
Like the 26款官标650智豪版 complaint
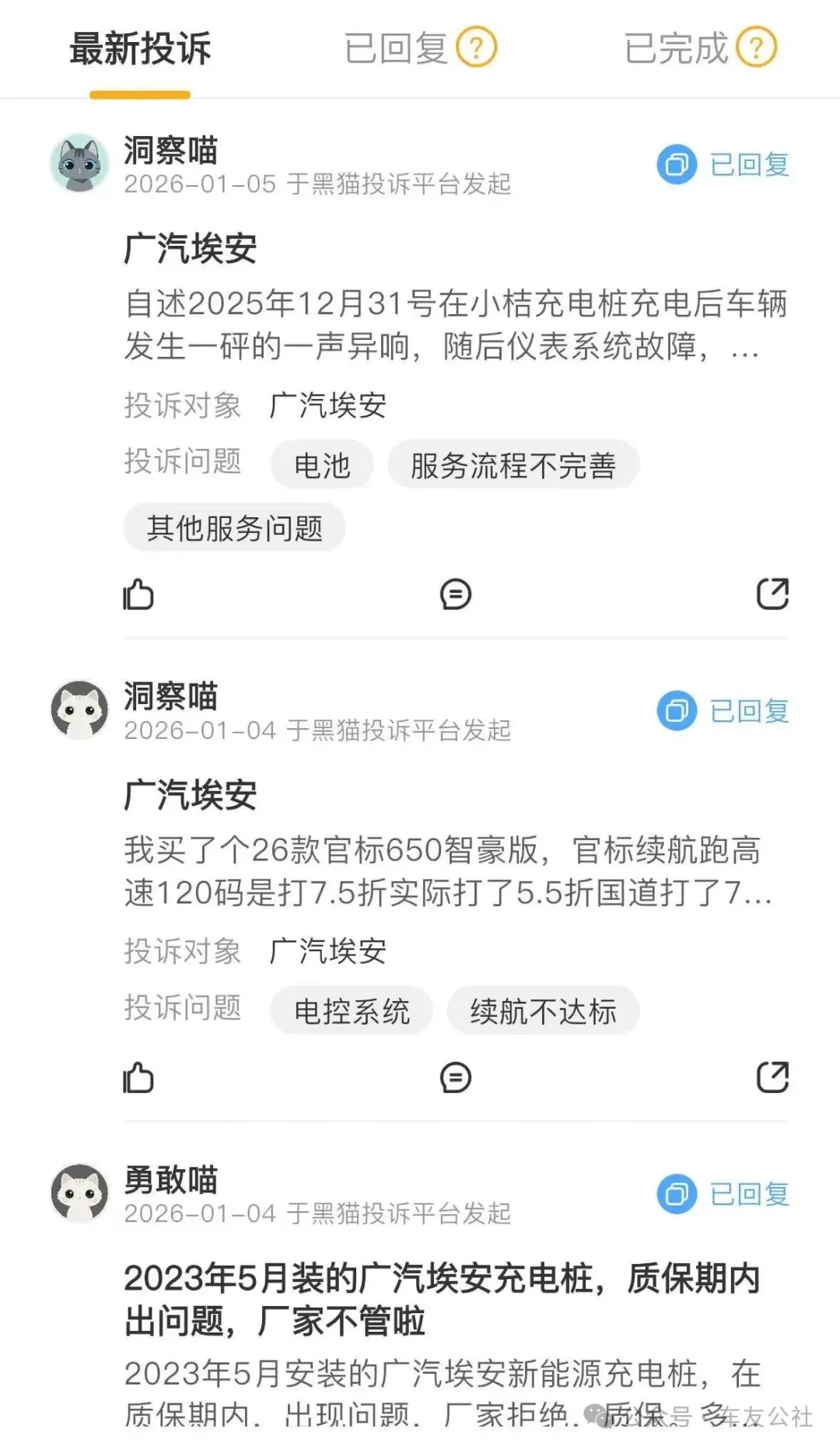[x=138, y=1077]
